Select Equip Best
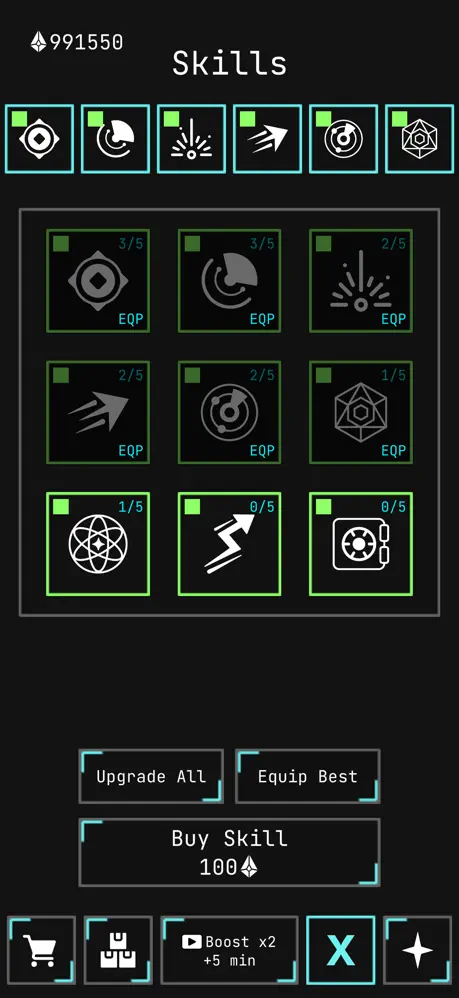This screenshot has width=459, height=998. pyautogui.click(x=307, y=776)
